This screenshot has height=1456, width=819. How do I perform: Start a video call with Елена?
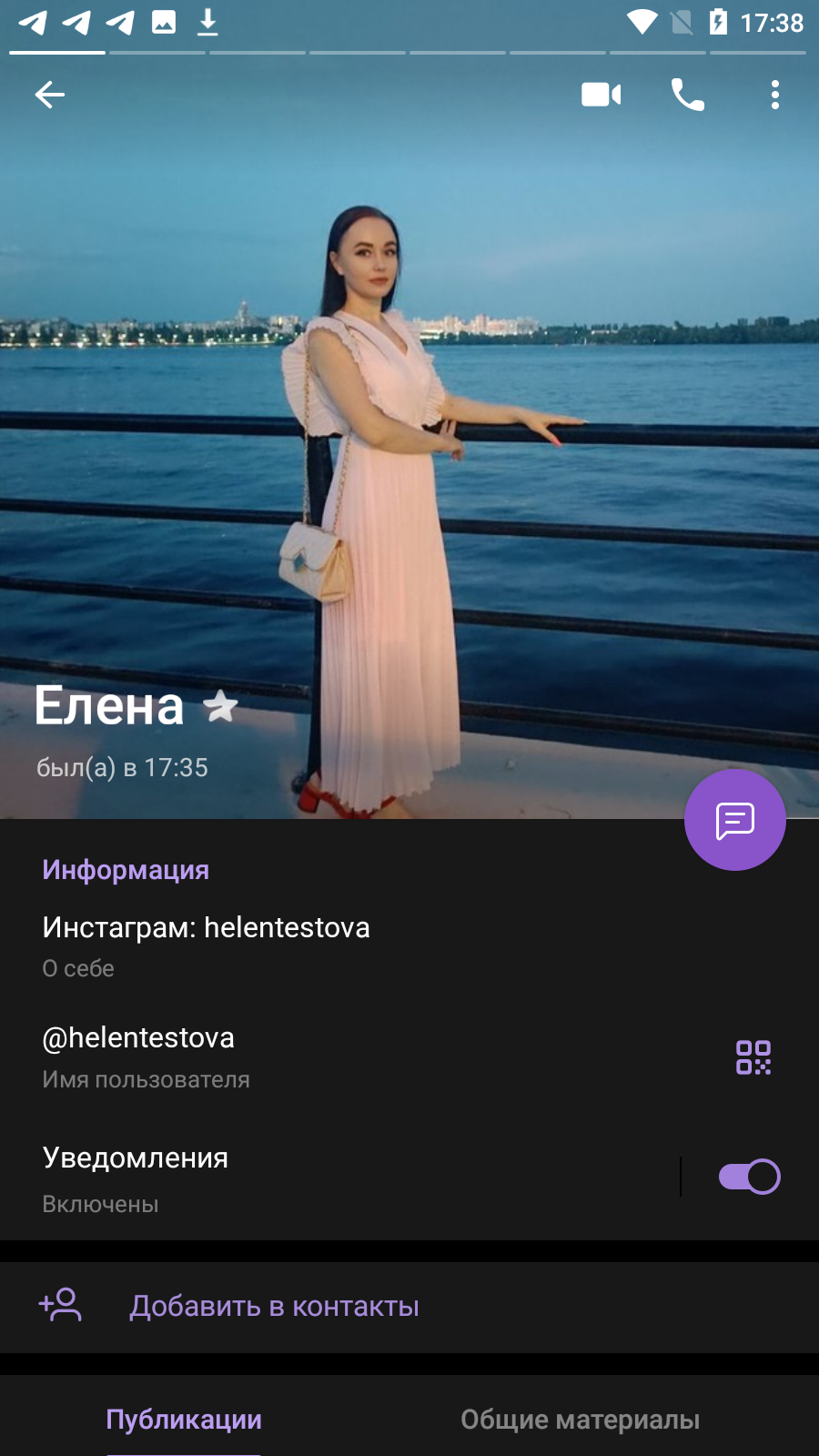[x=602, y=95]
